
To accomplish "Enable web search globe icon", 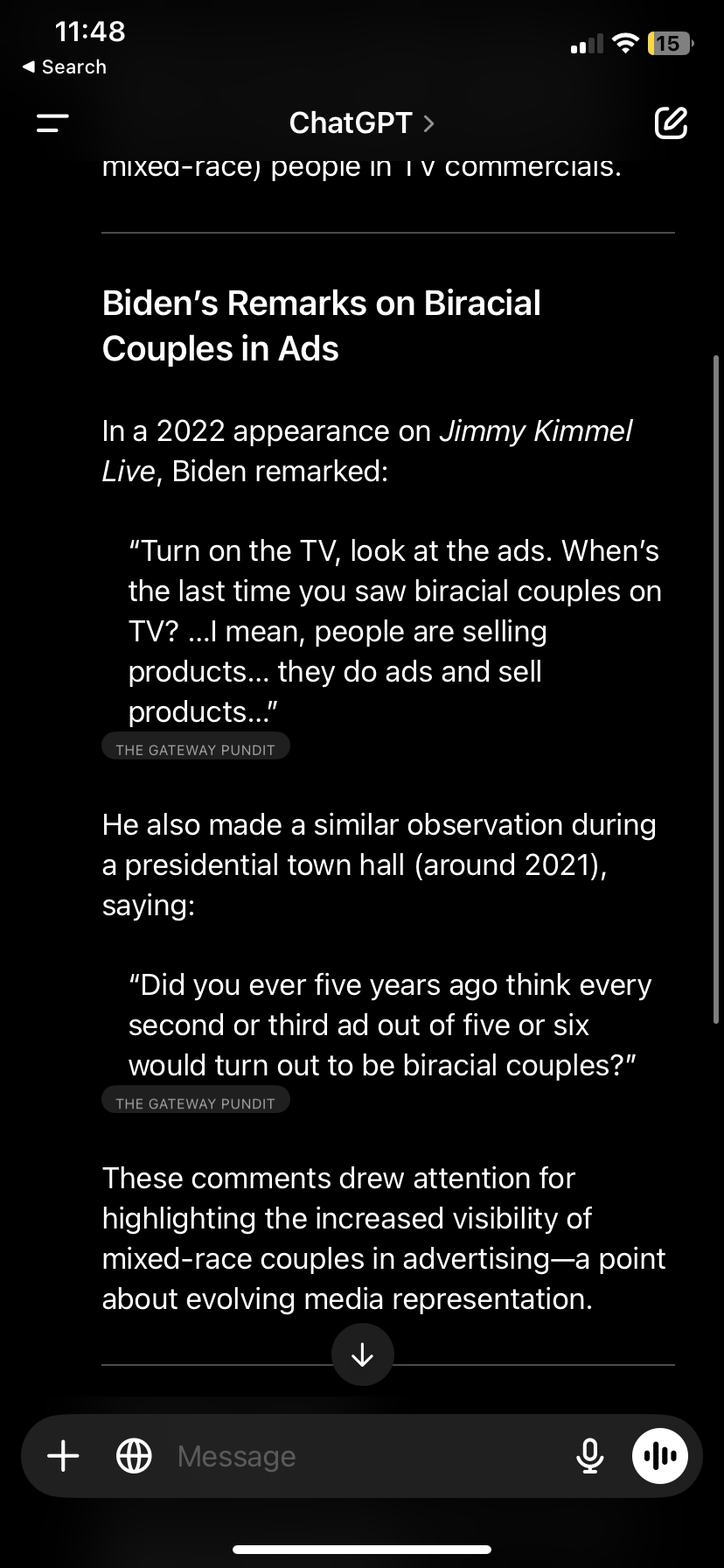I will coord(134,1456).
